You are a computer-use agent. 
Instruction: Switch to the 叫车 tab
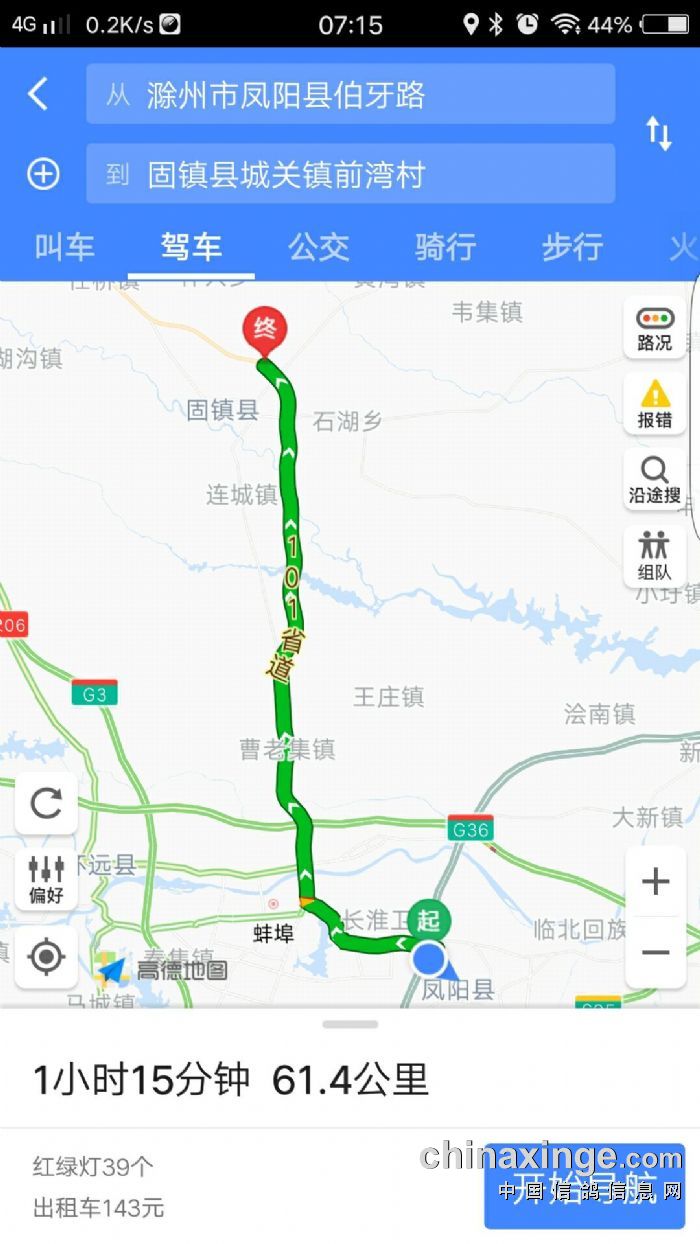(64, 247)
